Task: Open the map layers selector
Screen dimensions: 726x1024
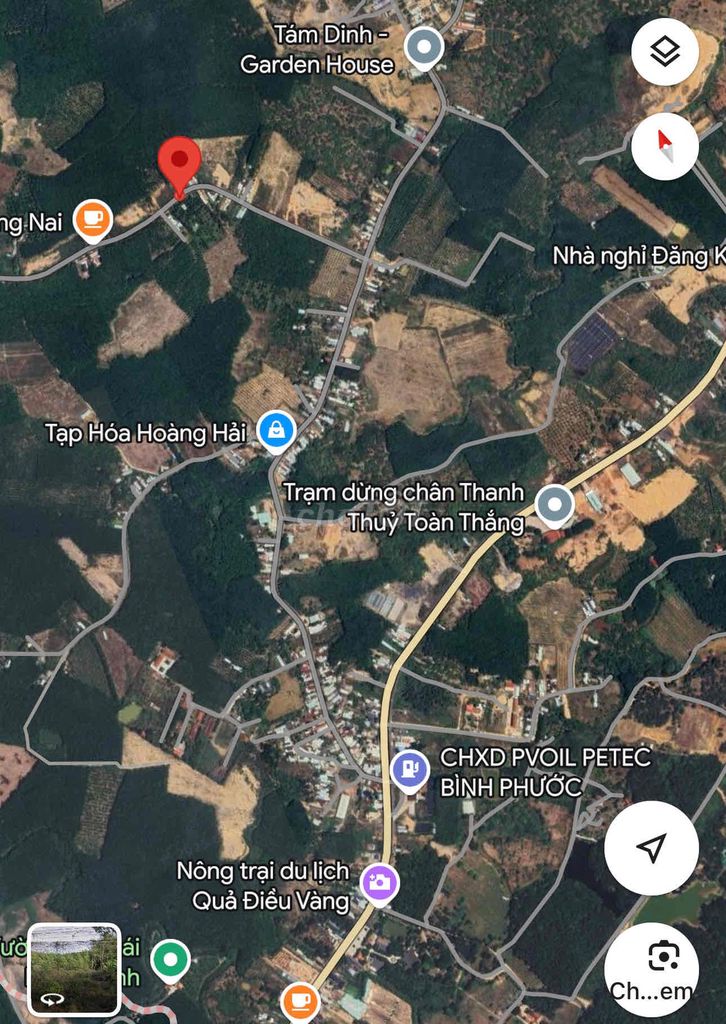Action: point(665,52)
